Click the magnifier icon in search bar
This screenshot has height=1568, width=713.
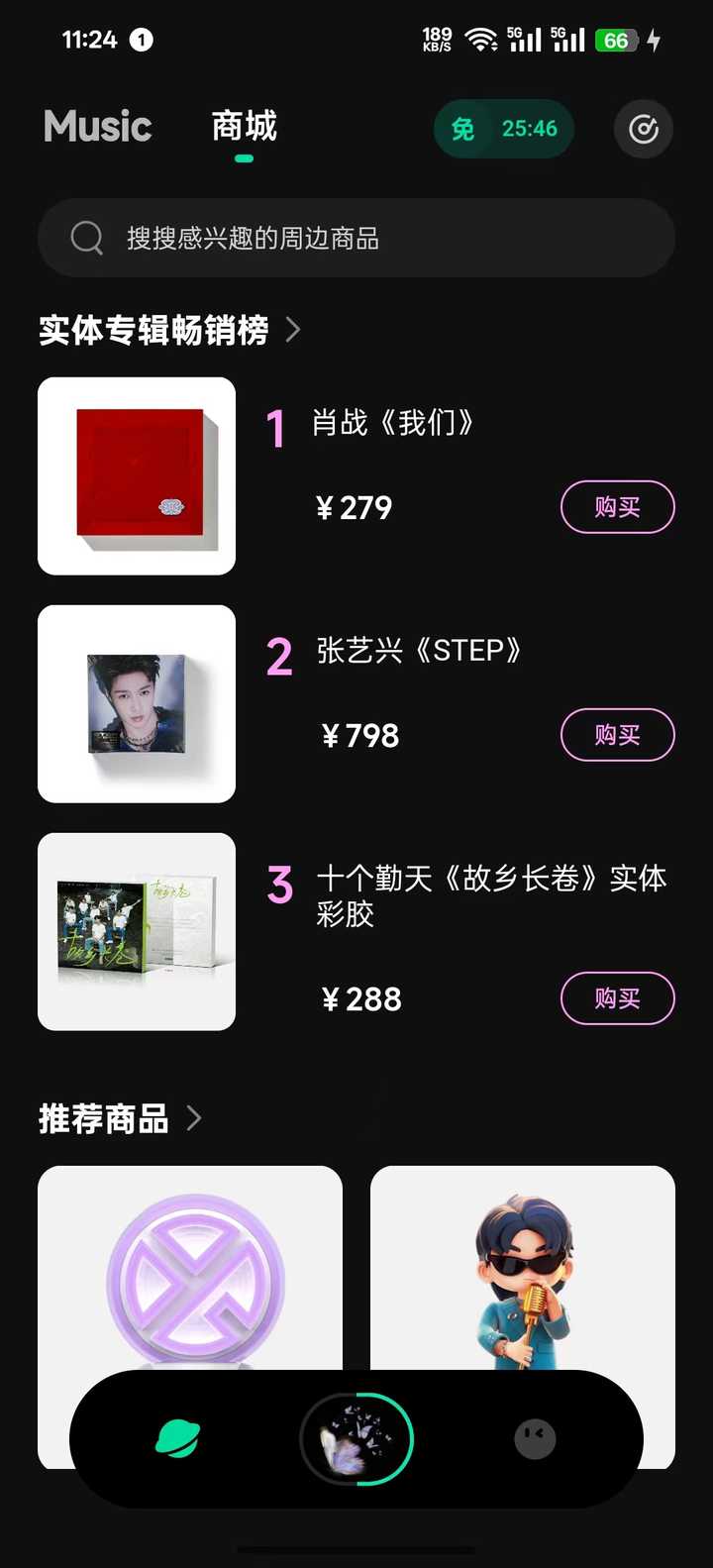point(87,237)
